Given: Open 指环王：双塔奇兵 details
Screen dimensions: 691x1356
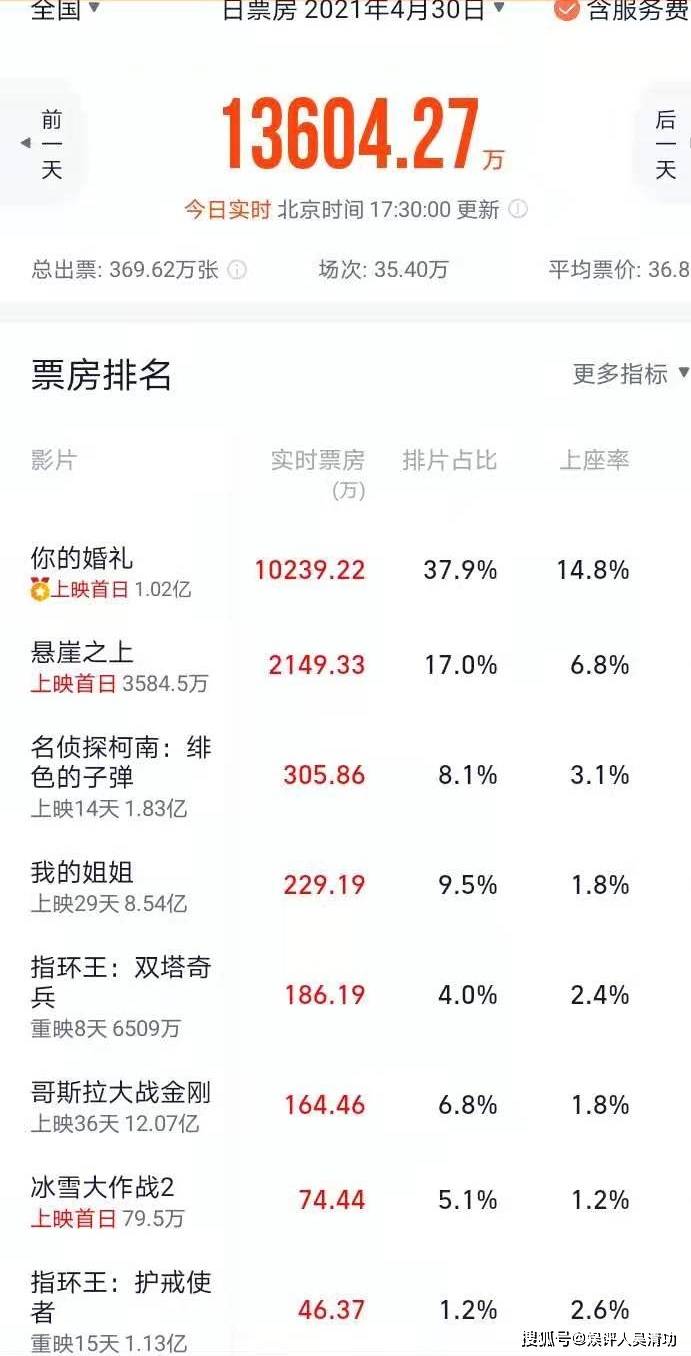Looking at the screenshot, I should coord(345,997).
